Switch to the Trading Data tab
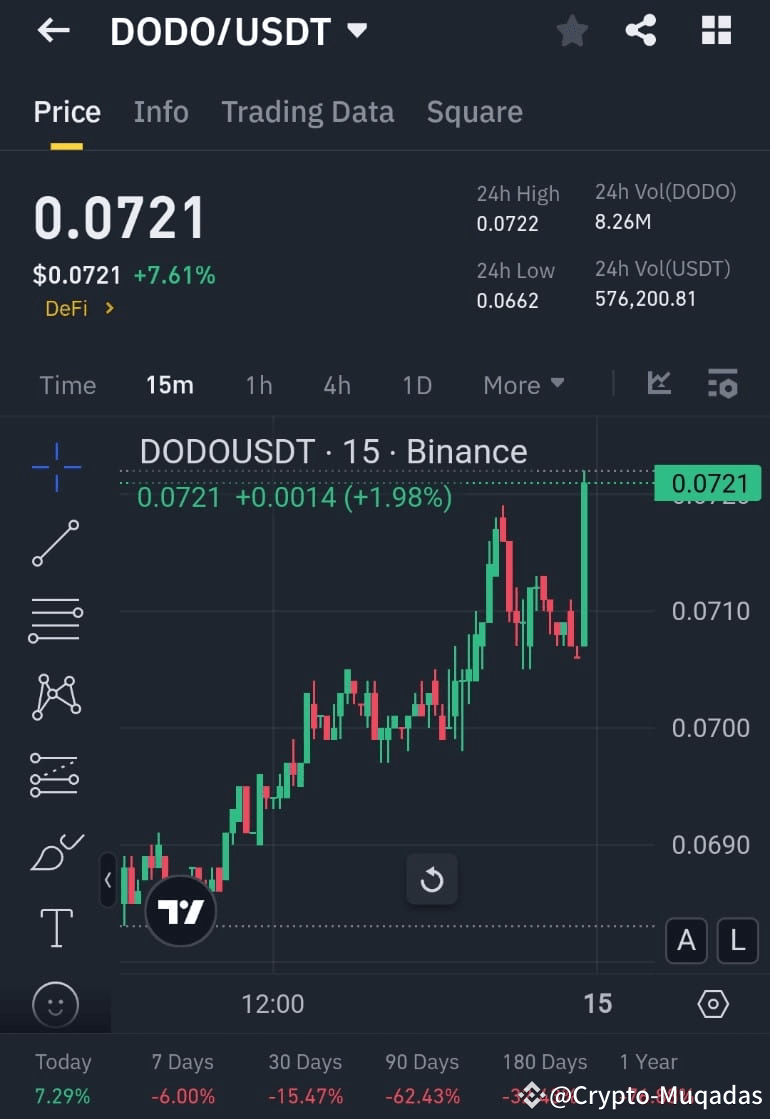Viewport: 770px width, 1119px height. tap(307, 112)
